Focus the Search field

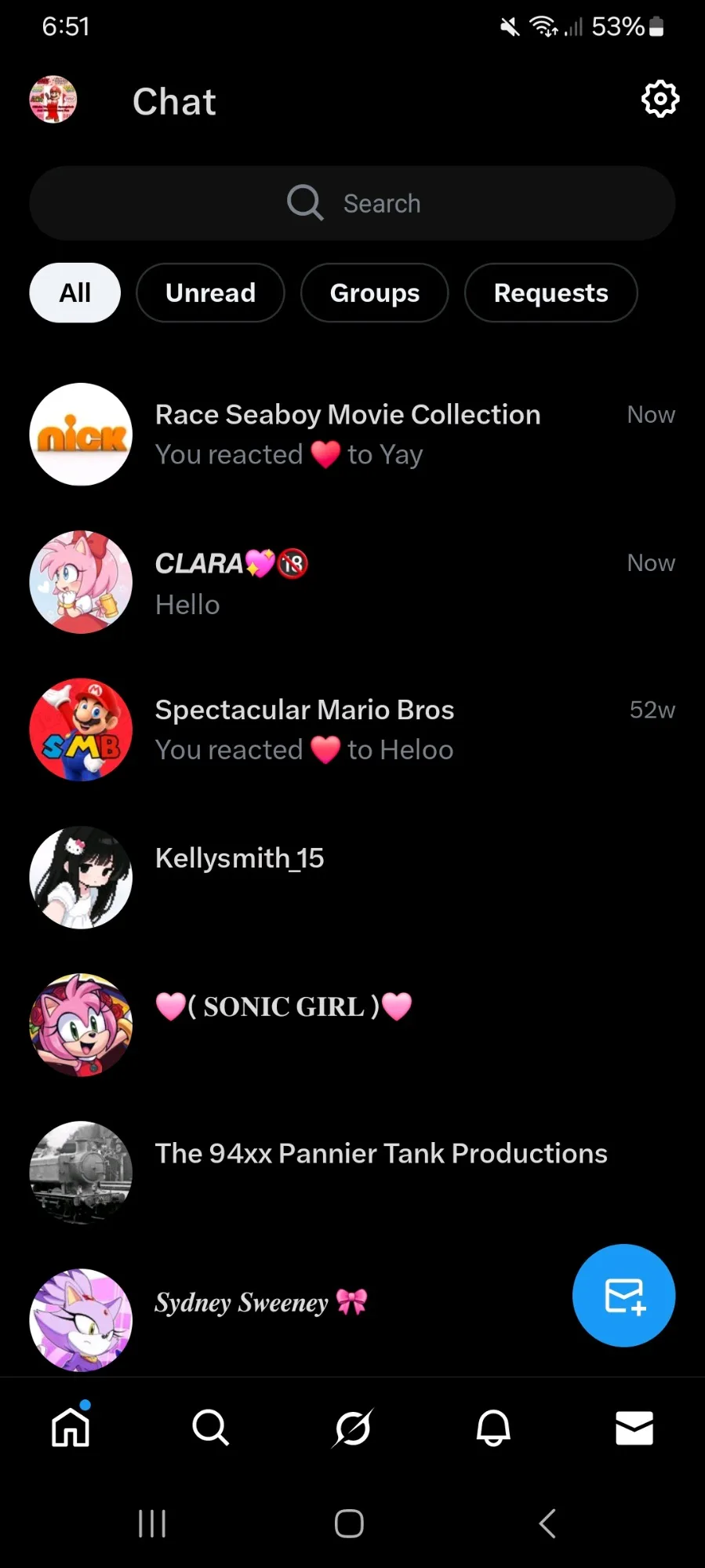(352, 203)
